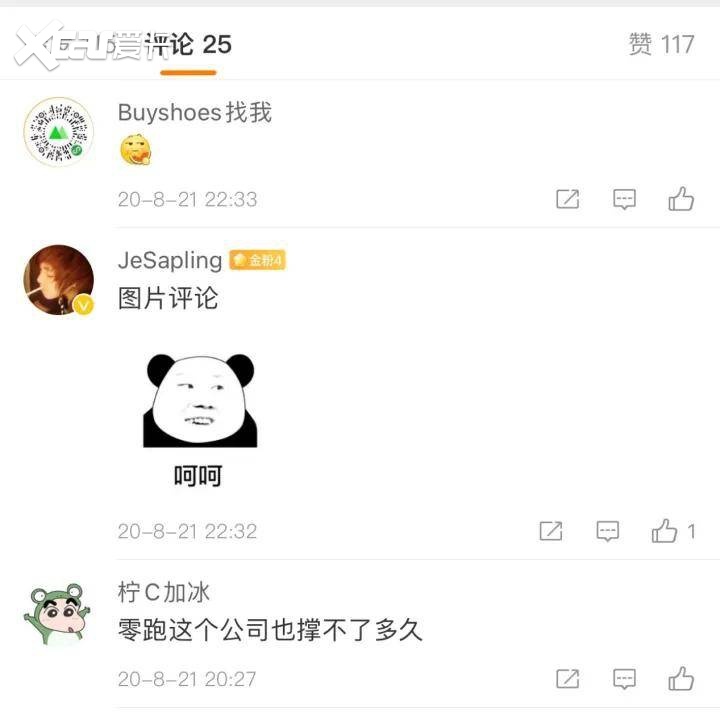Image resolution: width=720 pixels, height=719 pixels.
Task: Repost JeSapling's image comment
Action: click(551, 531)
